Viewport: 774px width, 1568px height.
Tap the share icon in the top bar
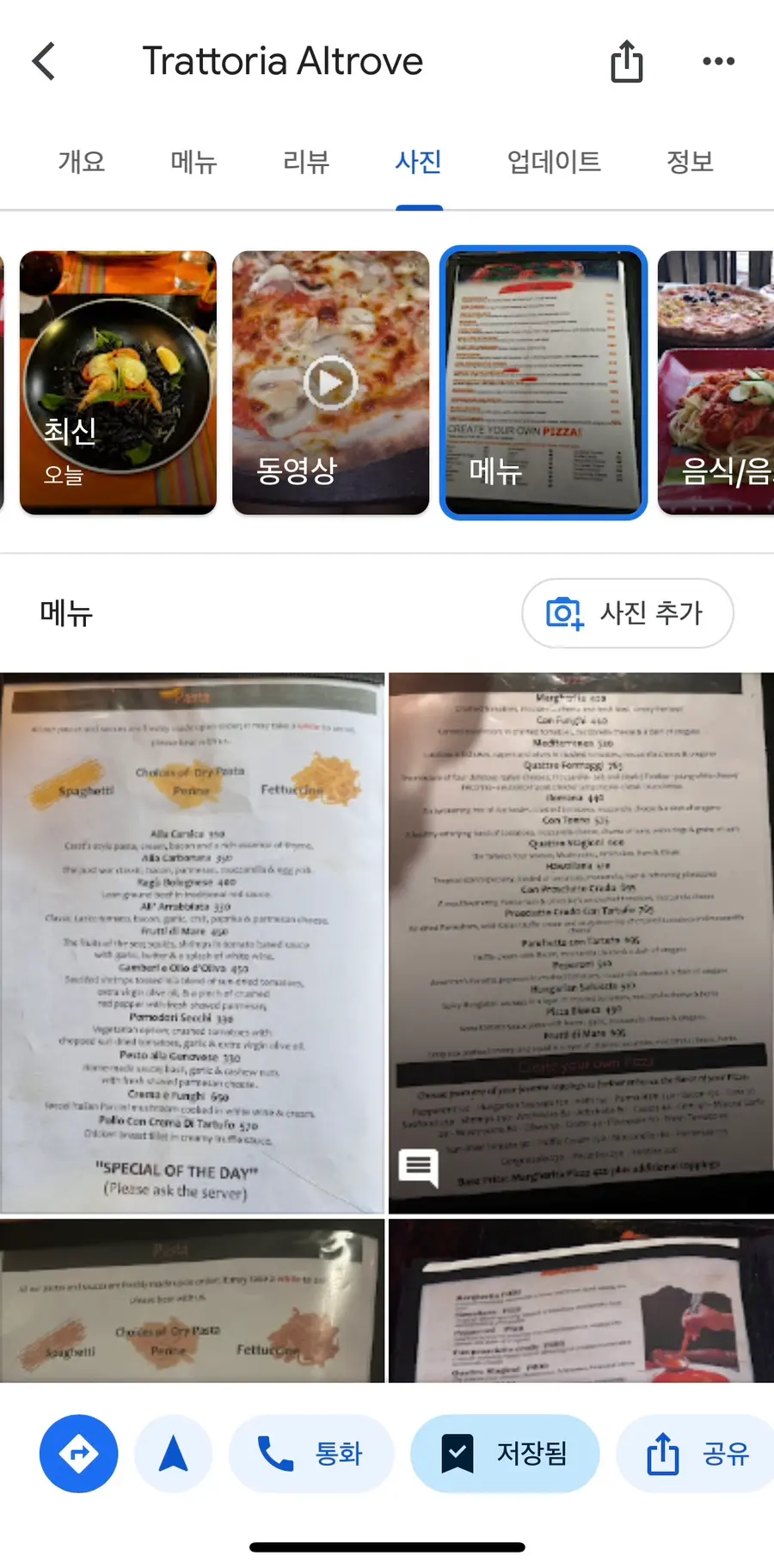(627, 61)
